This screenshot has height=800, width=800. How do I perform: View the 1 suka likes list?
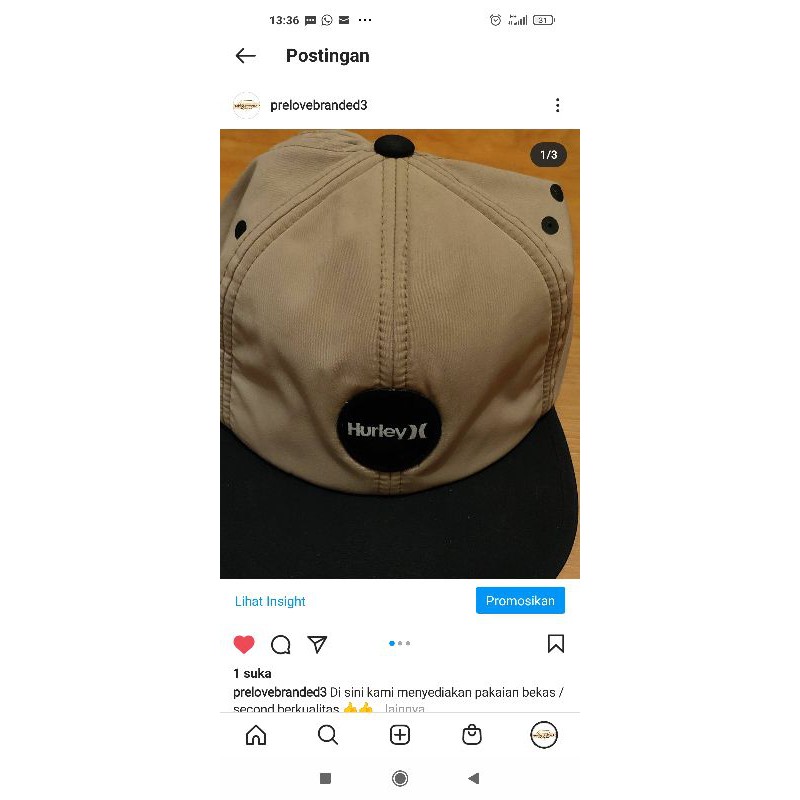click(252, 673)
